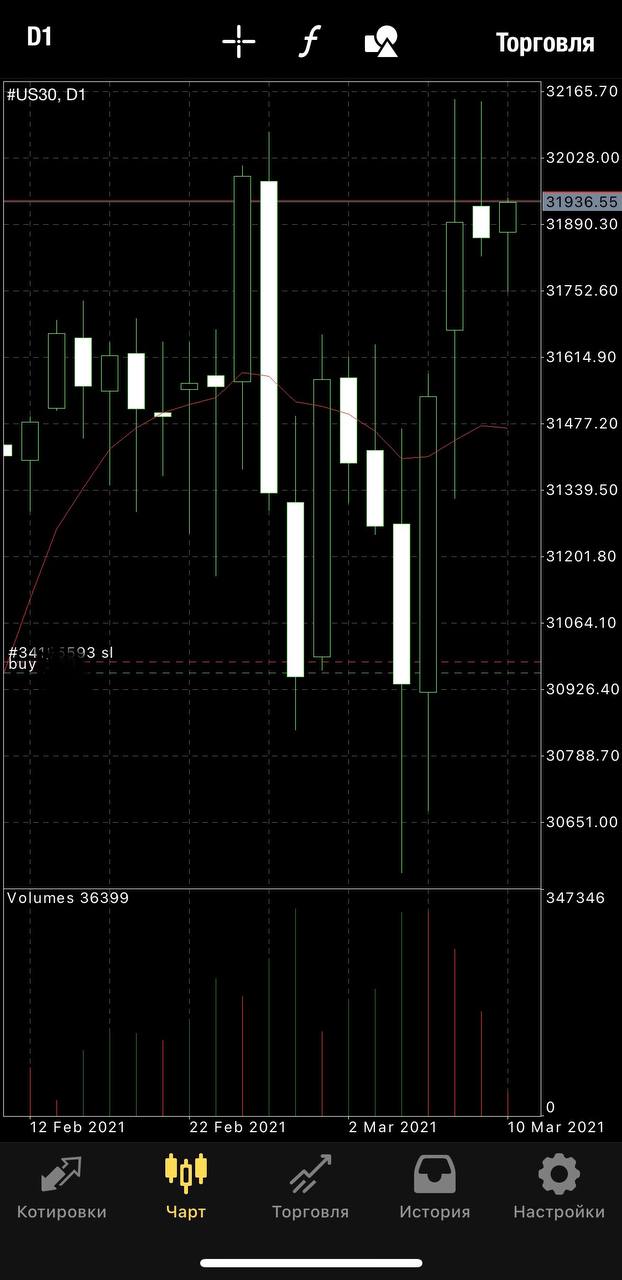Viewport: 622px width, 1280px height.
Task: Open the chart objects shapes icon
Action: tap(381, 42)
